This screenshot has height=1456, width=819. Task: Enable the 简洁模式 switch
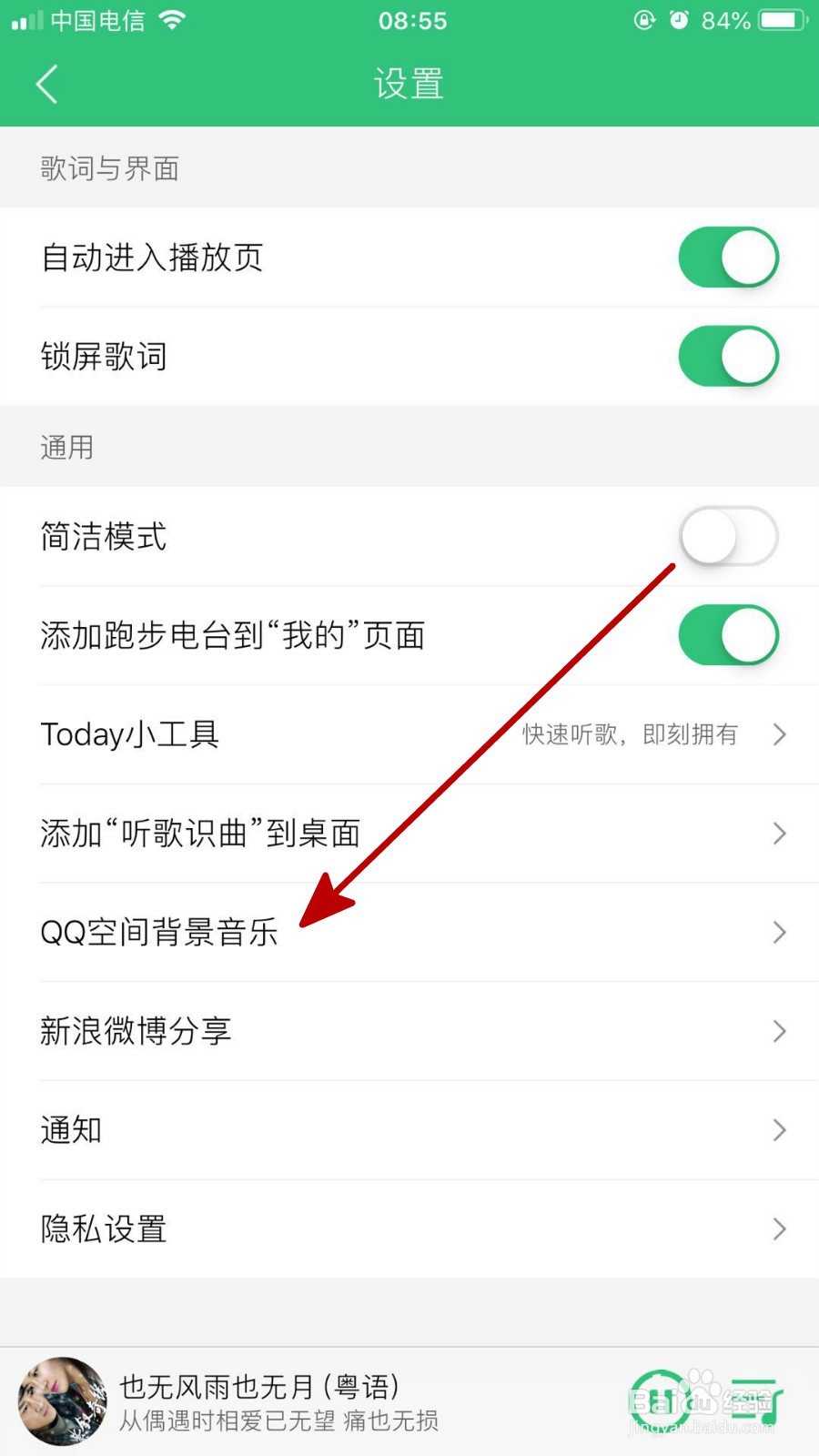[x=728, y=537]
